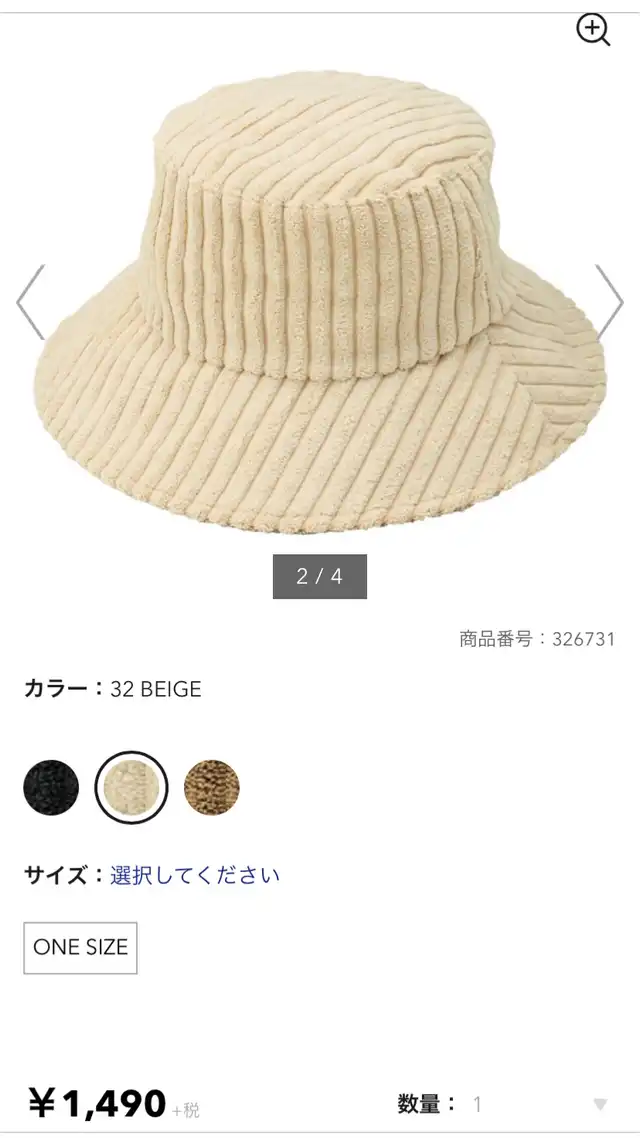Show the next product photo
This screenshot has height=1138, width=640.
click(x=609, y=301)
